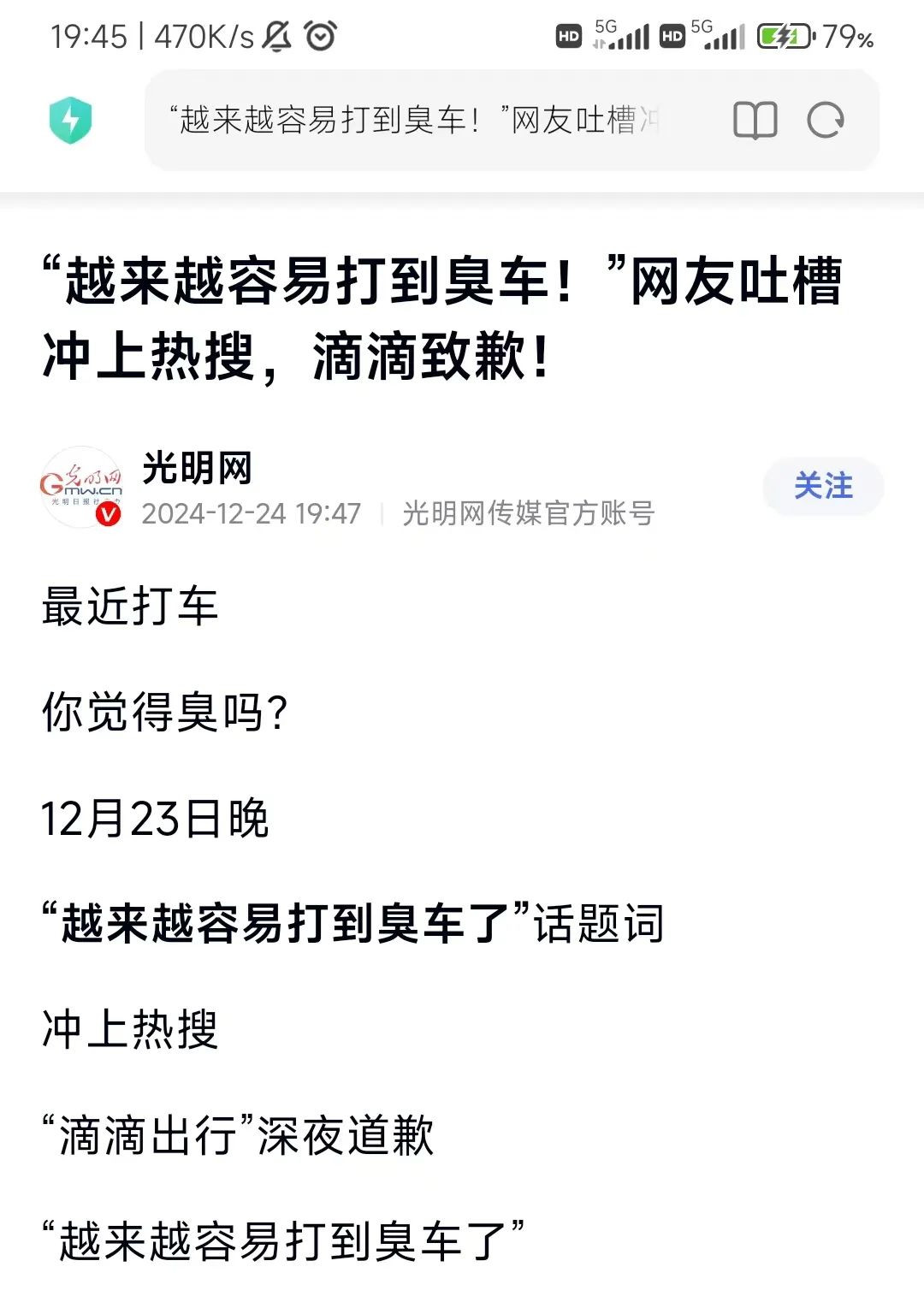Follow 光明网 with the 关注 button
Viewport: 924px width, 1314px height.
click(823, 486)
